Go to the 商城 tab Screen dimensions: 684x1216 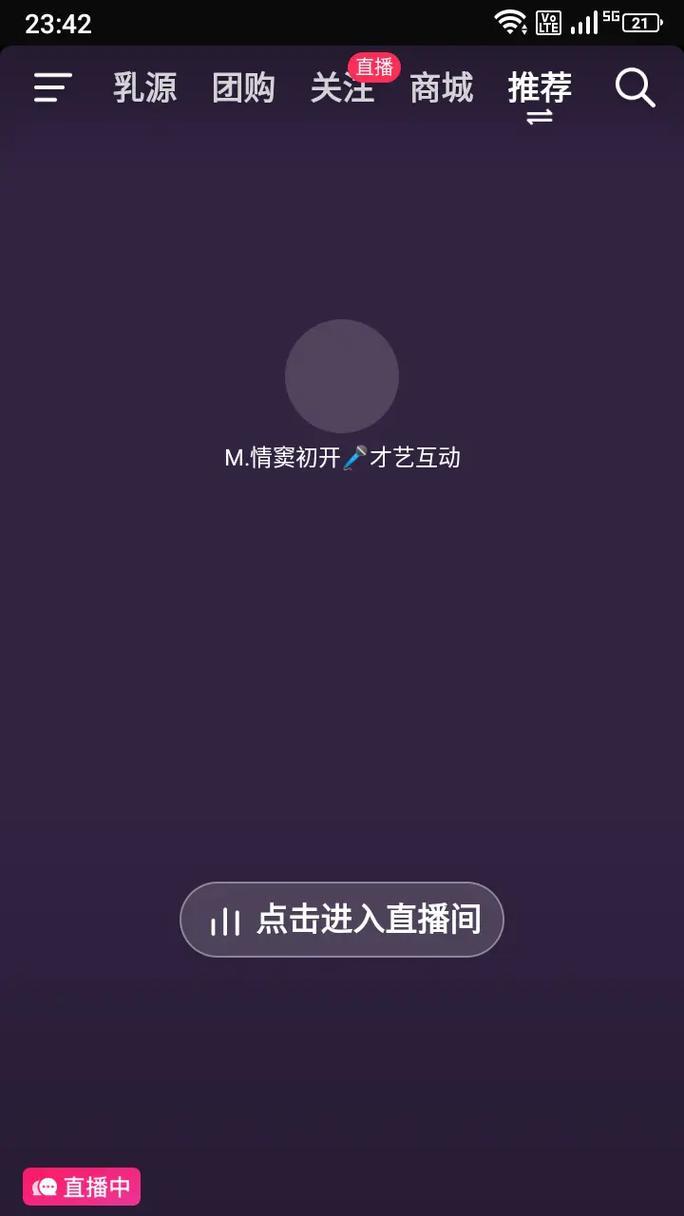click(441, 88)
